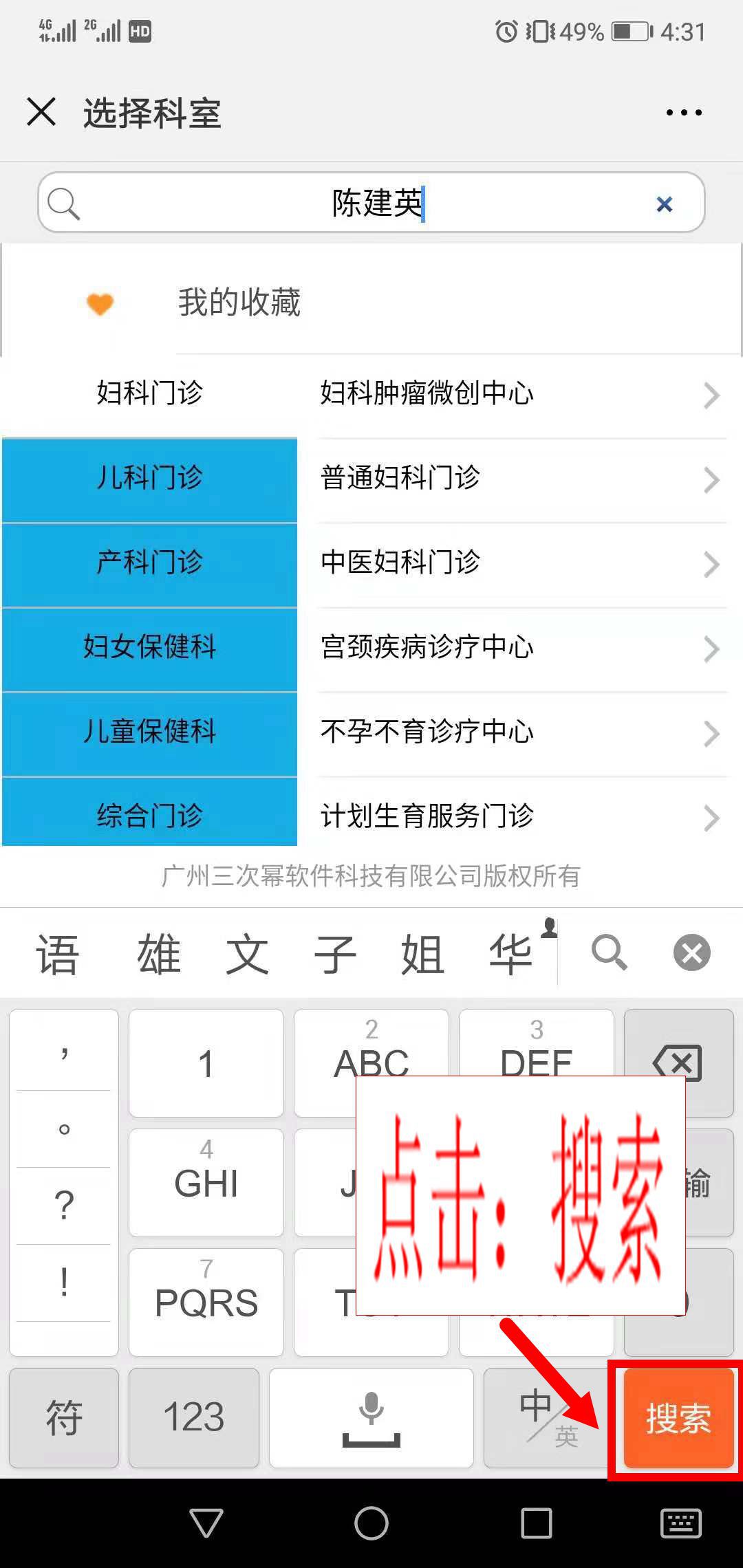Select the 妇女保健科 category
This screenshot has height=1568, width=743.
pyautogui.click(x=149, y=647)
